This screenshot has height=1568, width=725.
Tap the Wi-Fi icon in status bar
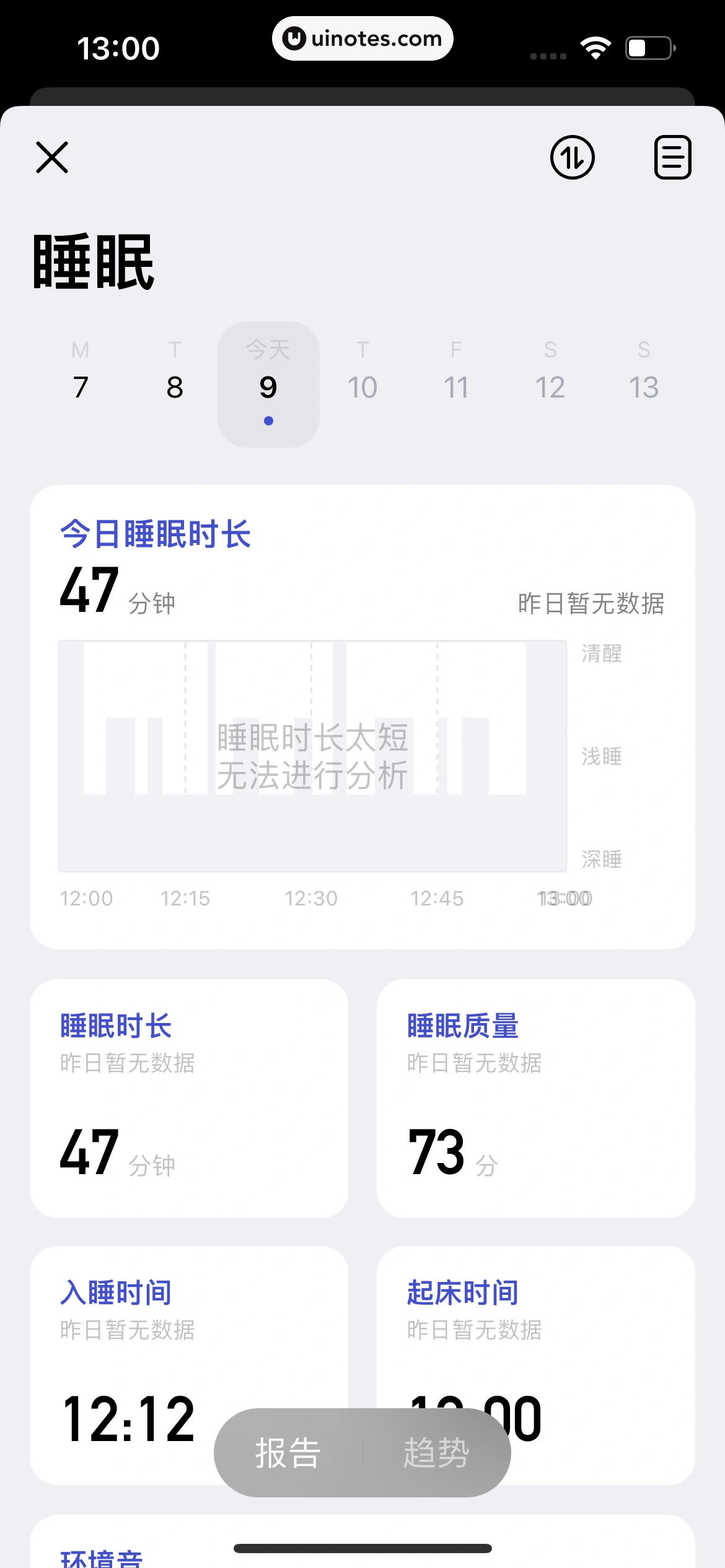[596, 46]
